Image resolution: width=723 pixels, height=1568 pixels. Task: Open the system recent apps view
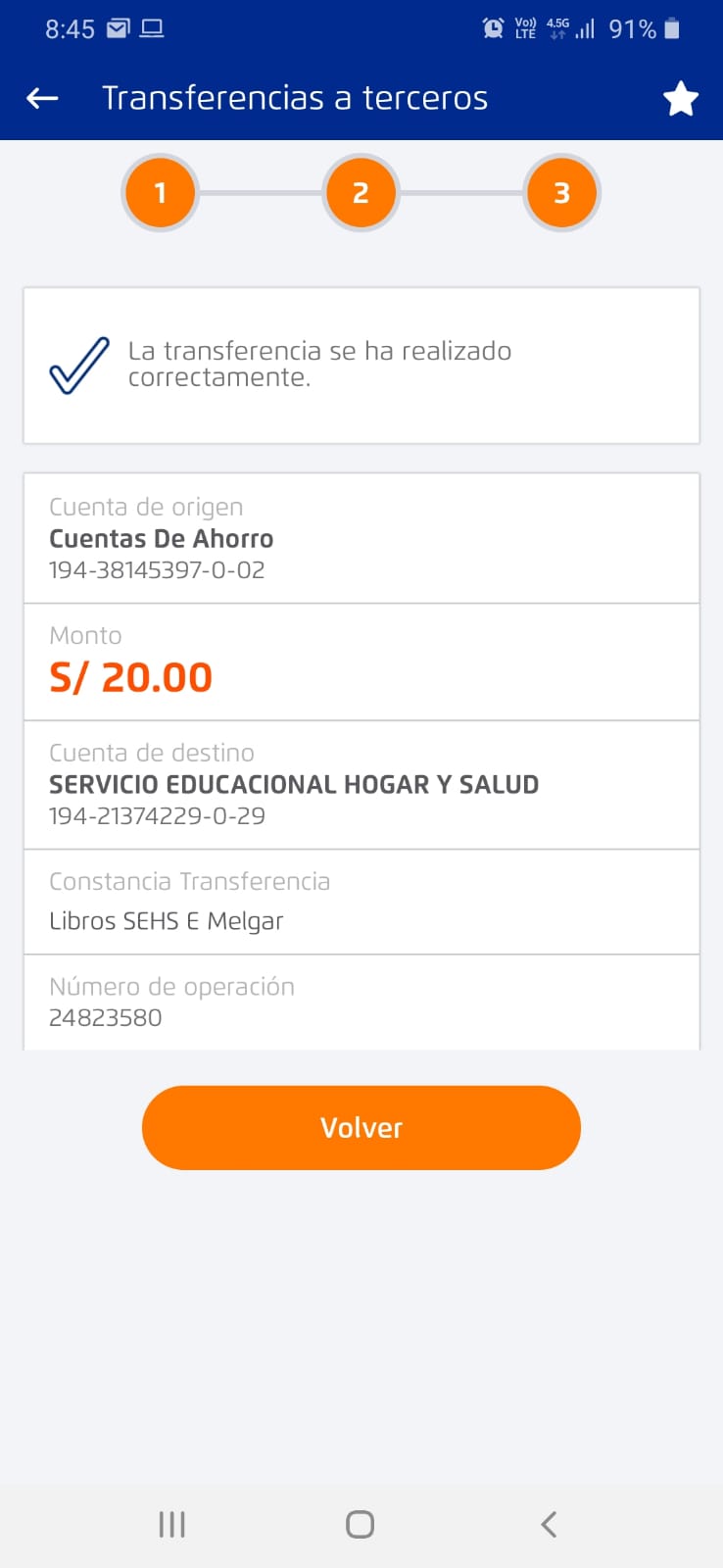(x=171, y=1524)
